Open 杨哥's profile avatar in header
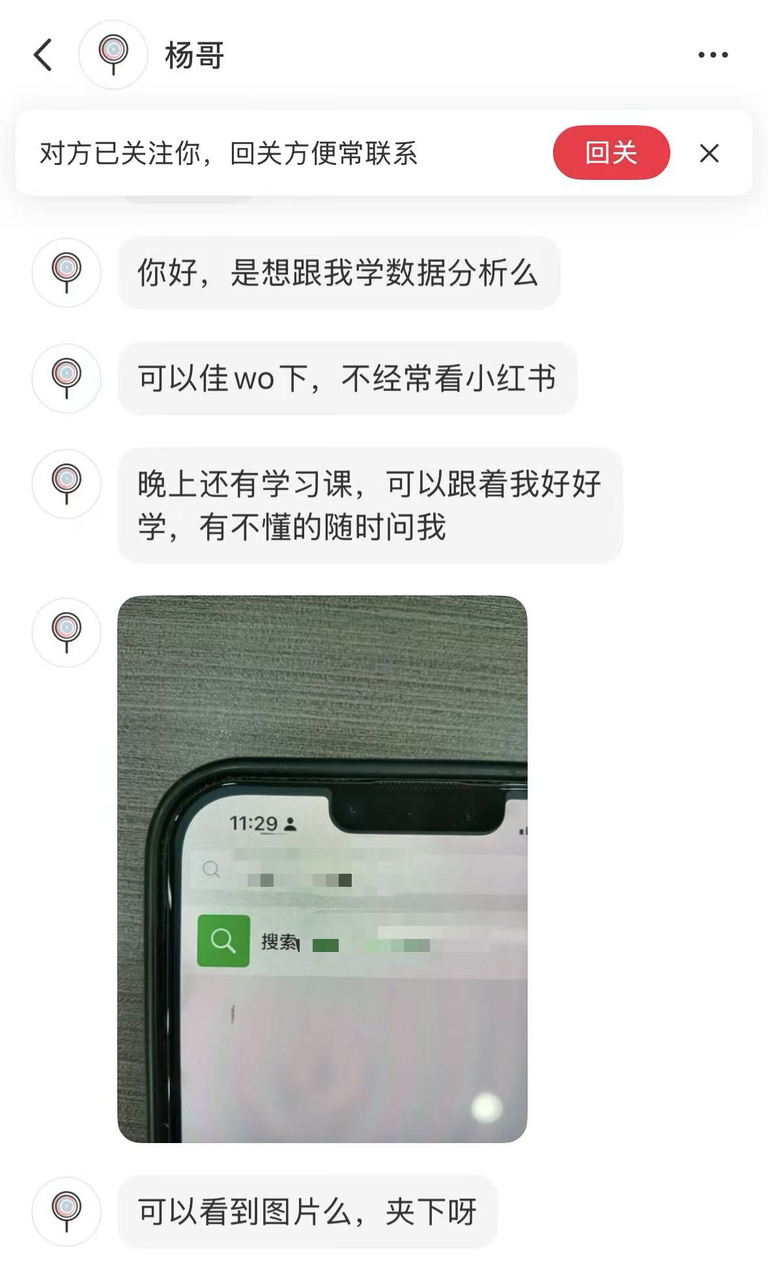Image resolution: width=768 pixels, height=1280 pixels. tap(113, 55)
